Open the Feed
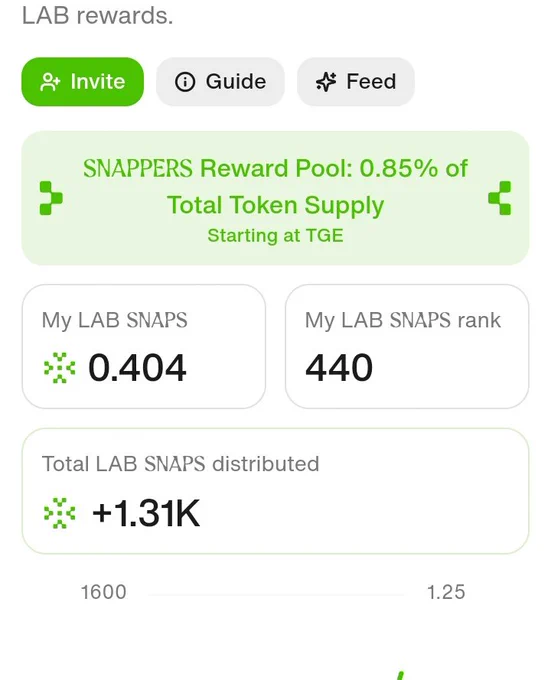 tap(355, 82)
